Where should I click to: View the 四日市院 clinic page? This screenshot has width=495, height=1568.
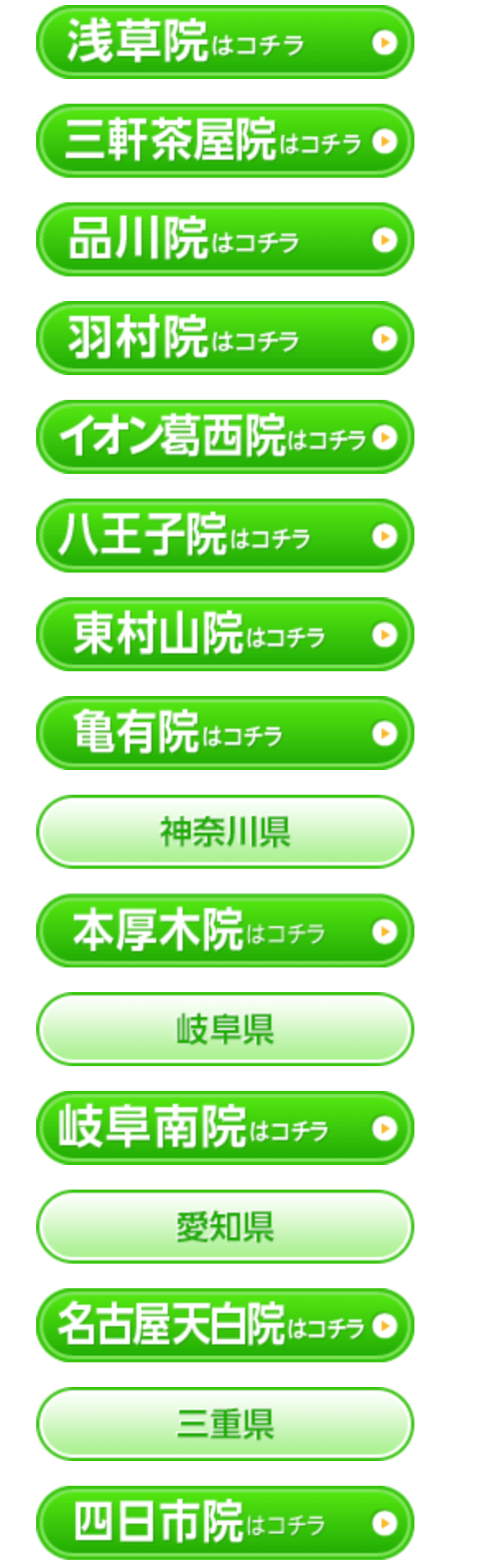[224, 1523]
